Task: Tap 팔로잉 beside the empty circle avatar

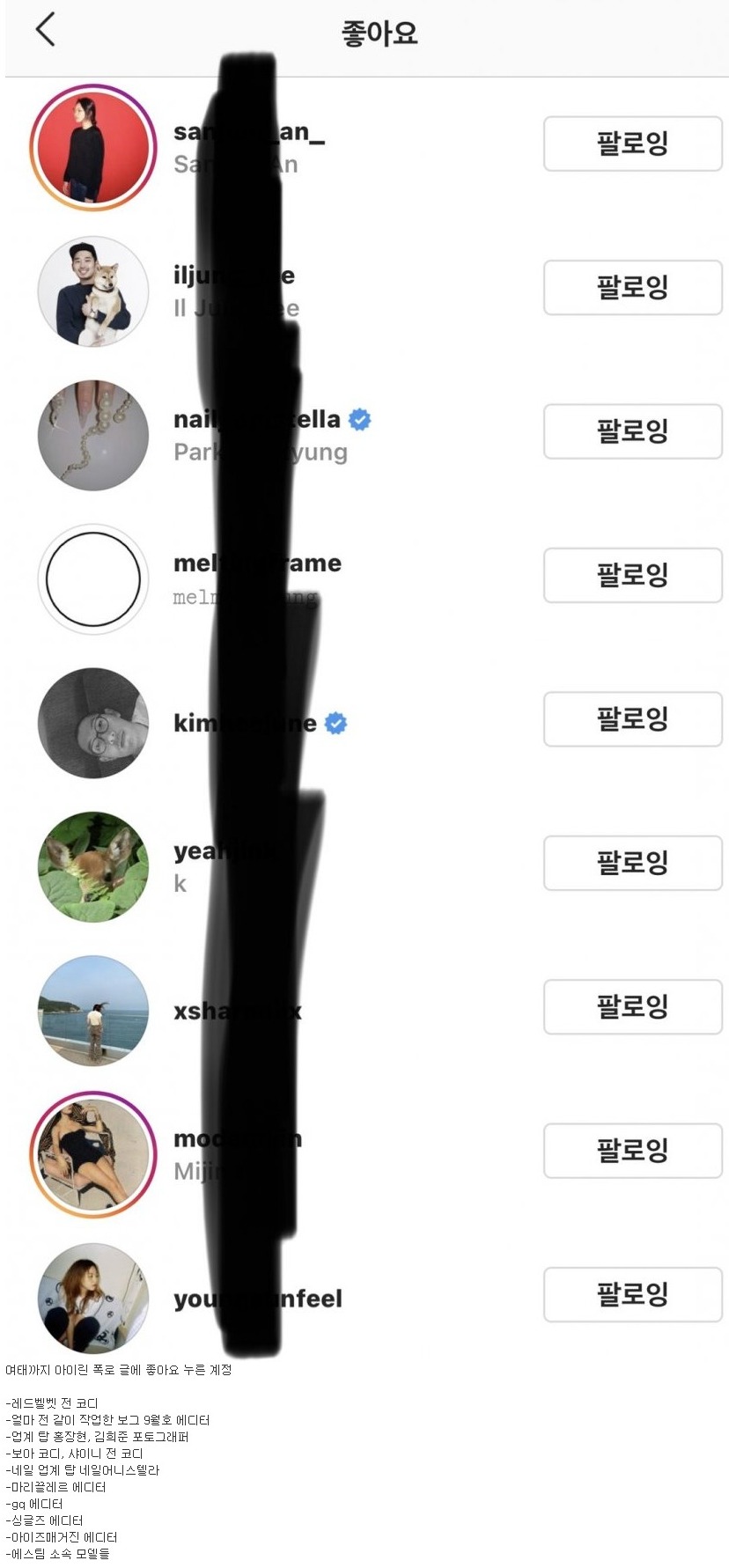Action: click(x=632, y=575)
